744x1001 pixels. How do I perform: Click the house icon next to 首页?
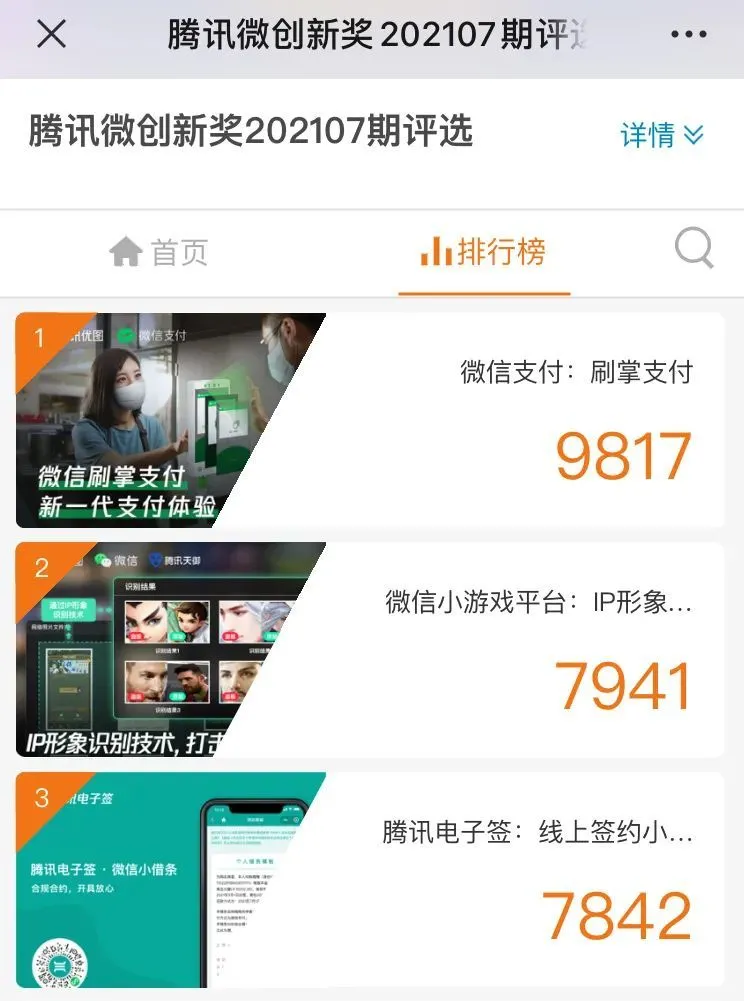(129, 252)
